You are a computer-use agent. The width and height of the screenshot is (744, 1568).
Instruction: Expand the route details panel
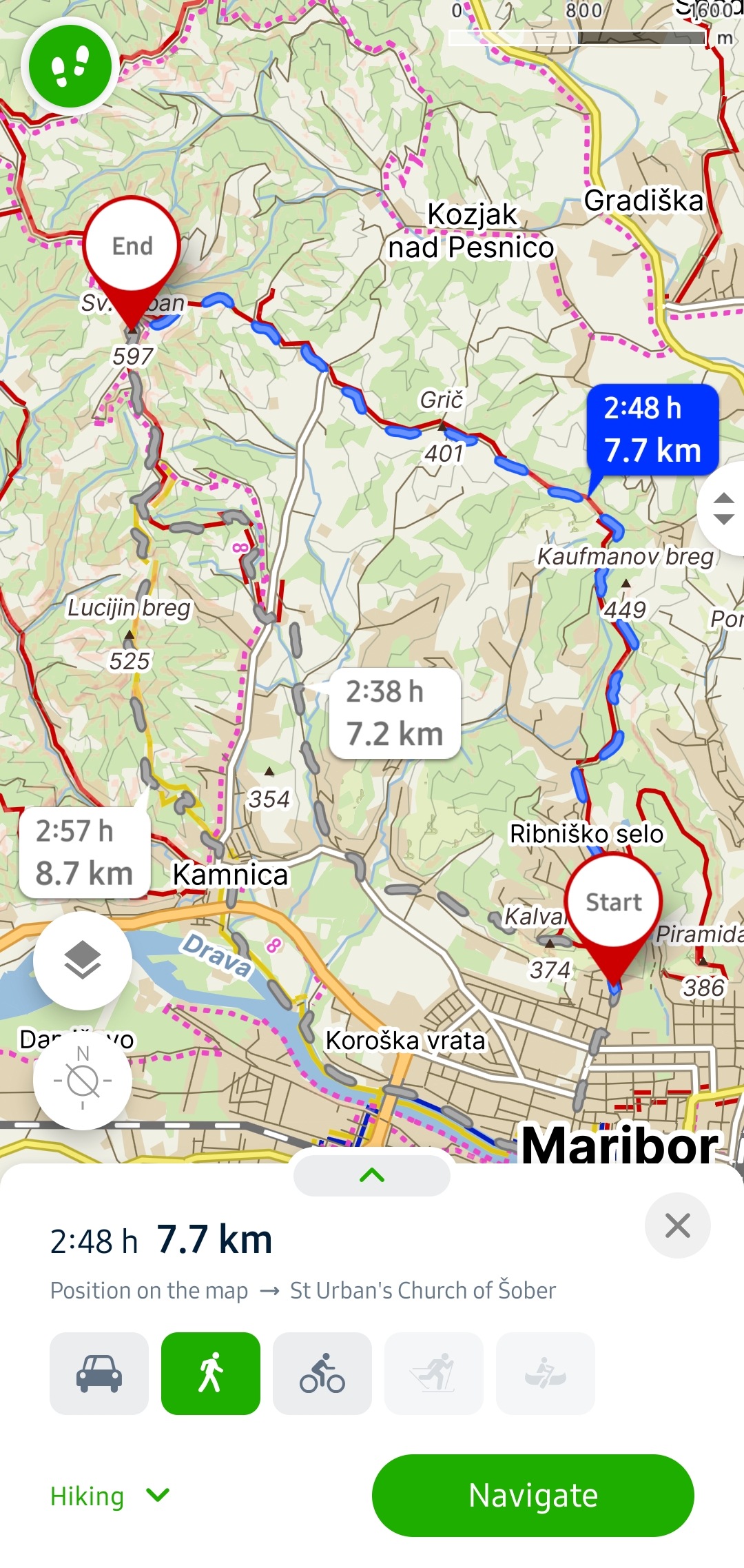coord(372,1176)
